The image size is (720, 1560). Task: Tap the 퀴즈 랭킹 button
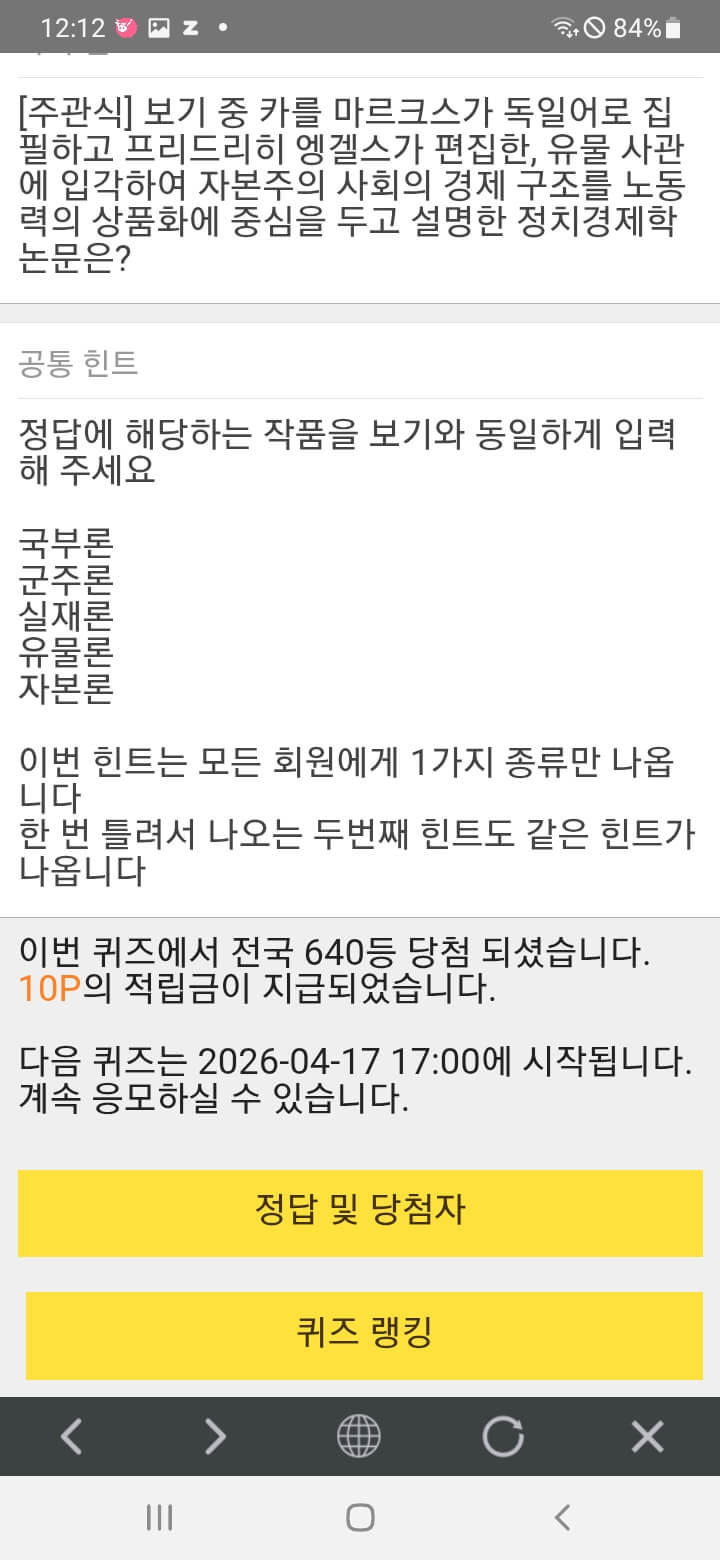click(364, 1334)
